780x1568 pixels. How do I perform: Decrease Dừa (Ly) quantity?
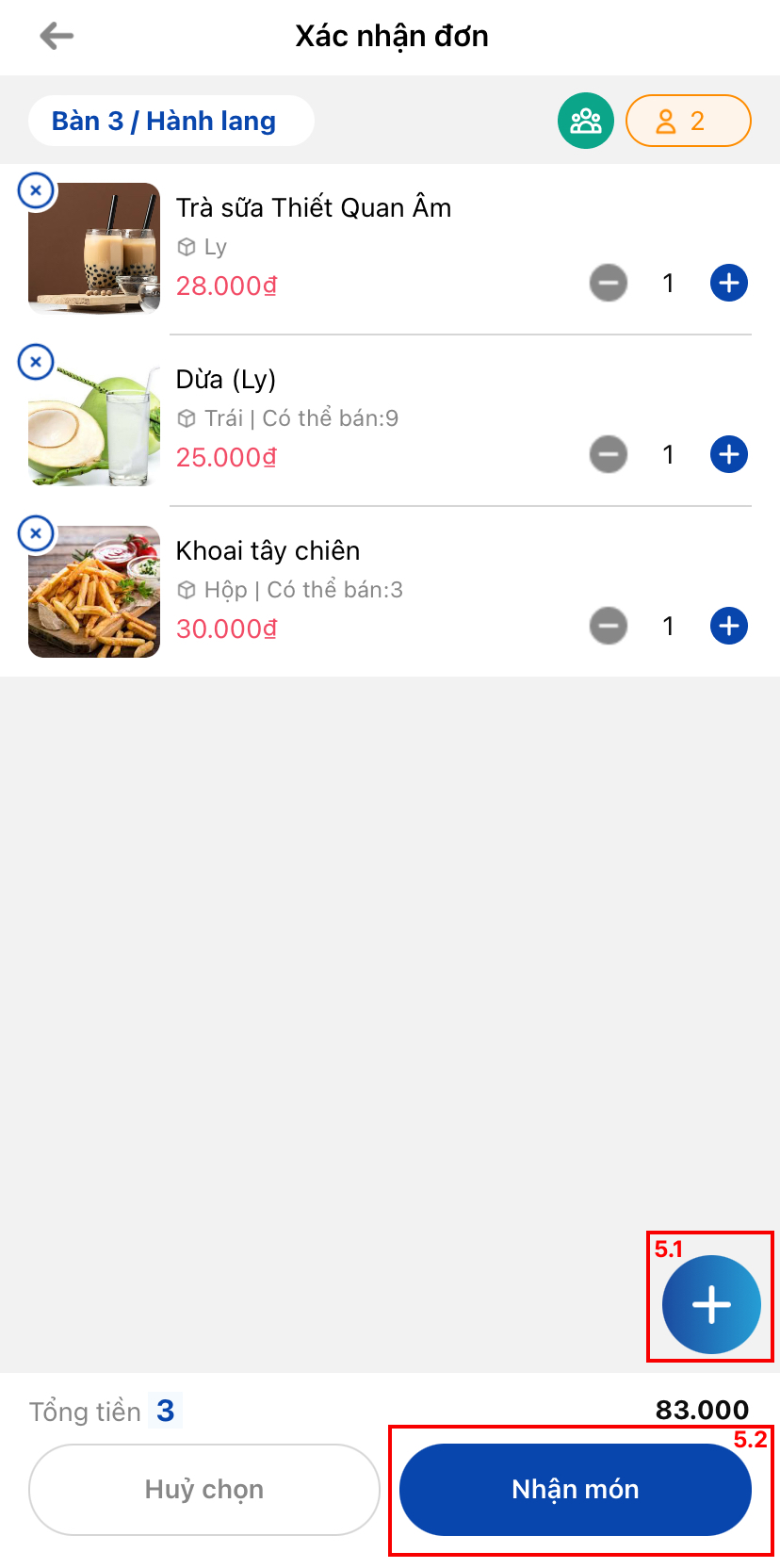click(609, 454)
